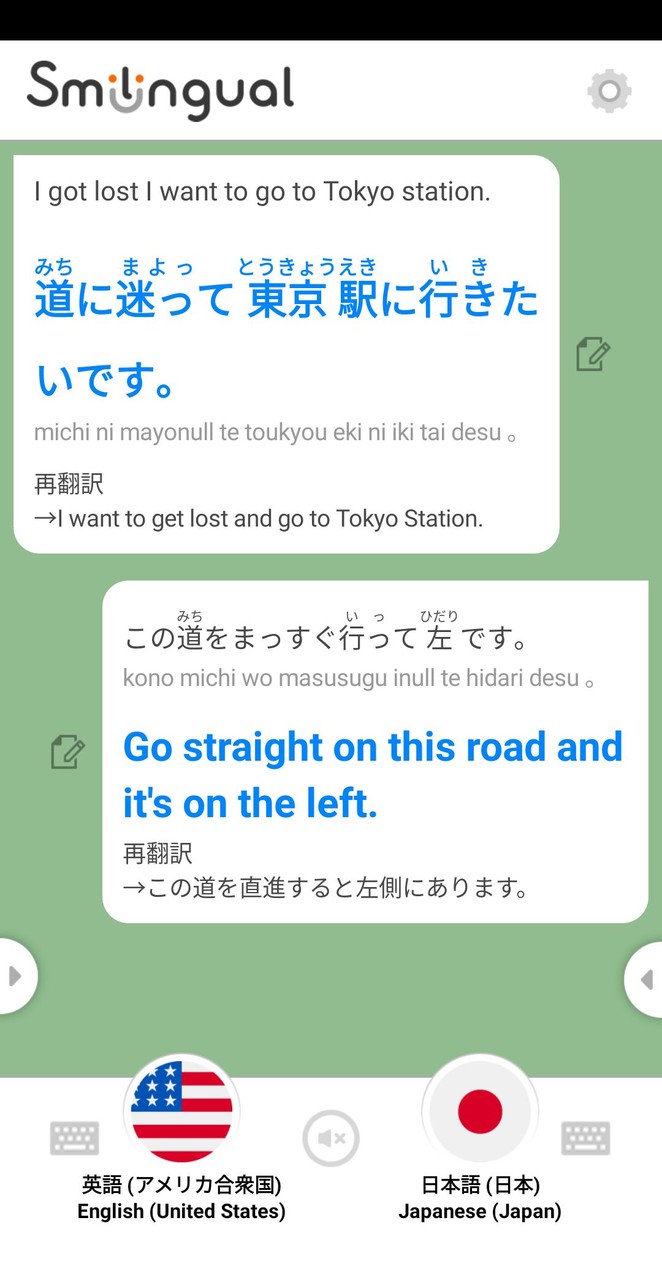Select the "I got lost" translation bubble
The image size is (662, 1280).
pyautogui.click(x=286, y=354)
